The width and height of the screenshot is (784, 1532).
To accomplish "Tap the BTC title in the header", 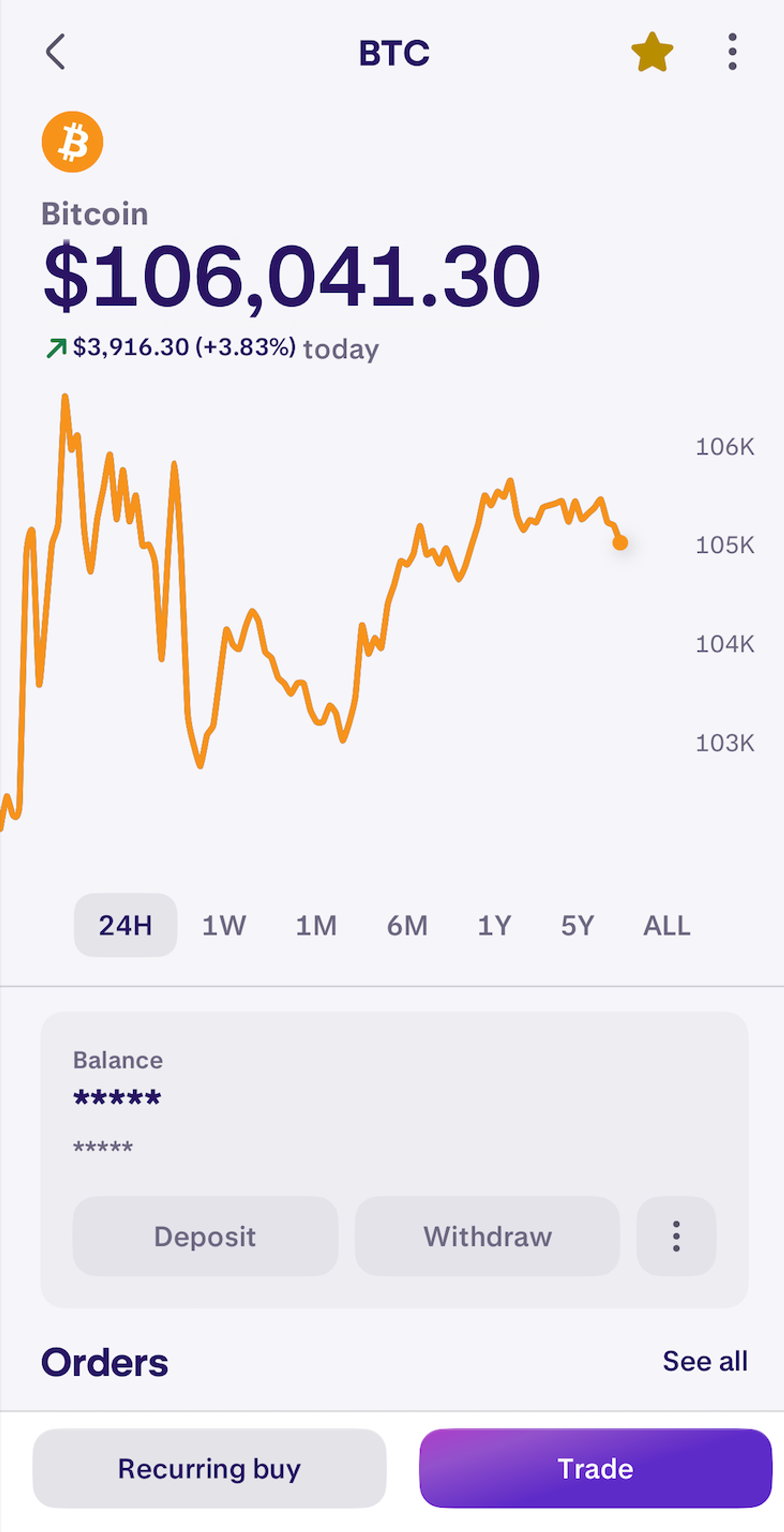I will 393,53.
